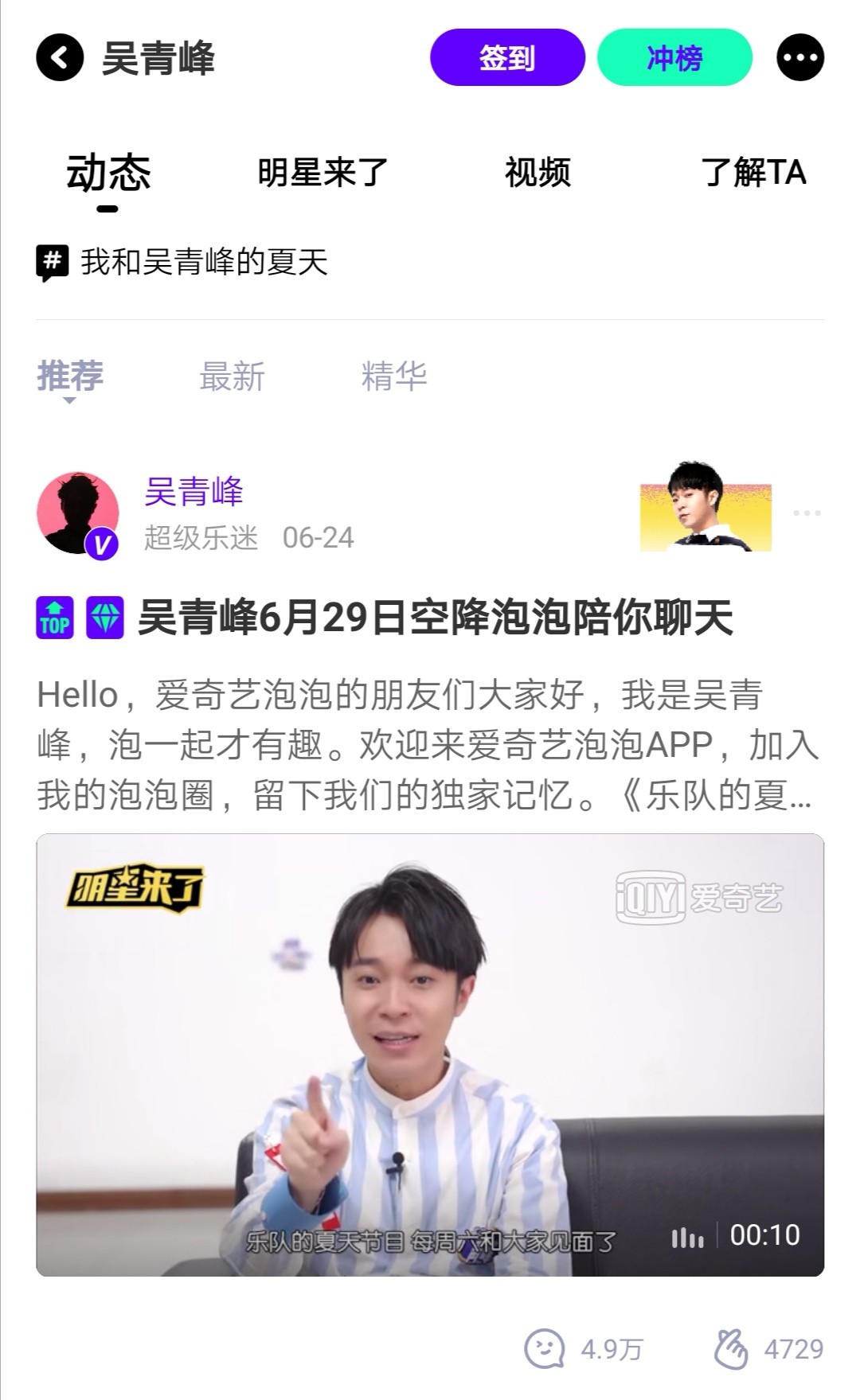Go back using the black arrow icon

pos(60,58)
